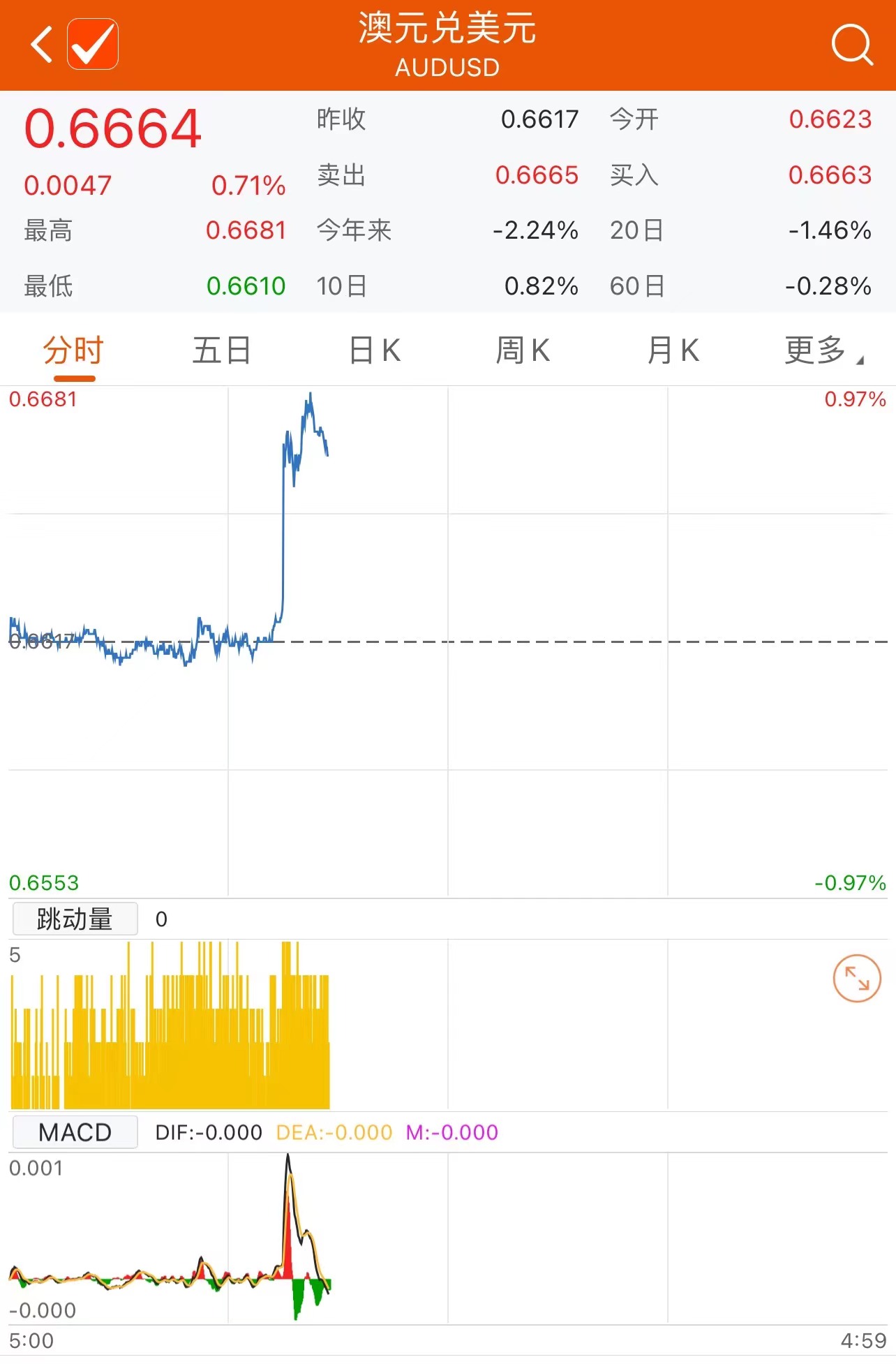Switch to the 日K daily candlestick tab
Image resolution: width=896 pixels, height=1364 pixels.
(x=375, y=350)
